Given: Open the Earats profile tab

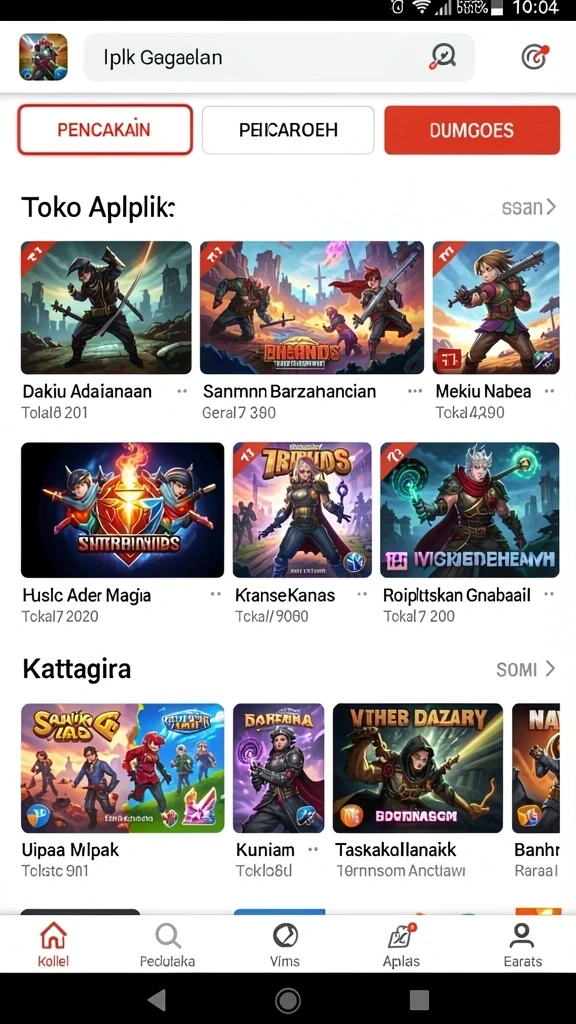Looking at the screenshot, I should [x=522, y=944].
